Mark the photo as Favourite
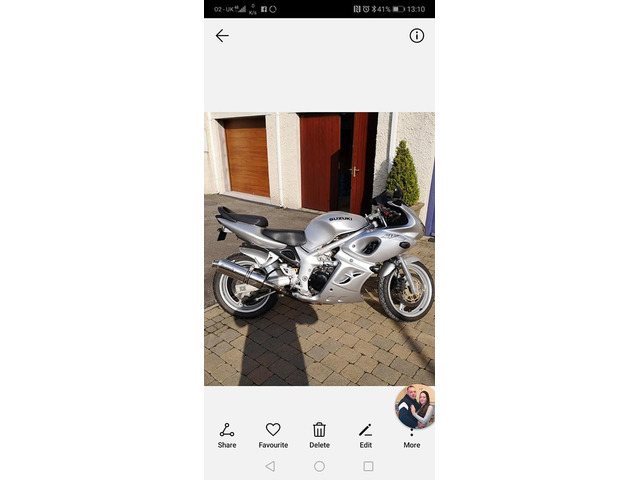The image size is (640, 480). [273, 435]
